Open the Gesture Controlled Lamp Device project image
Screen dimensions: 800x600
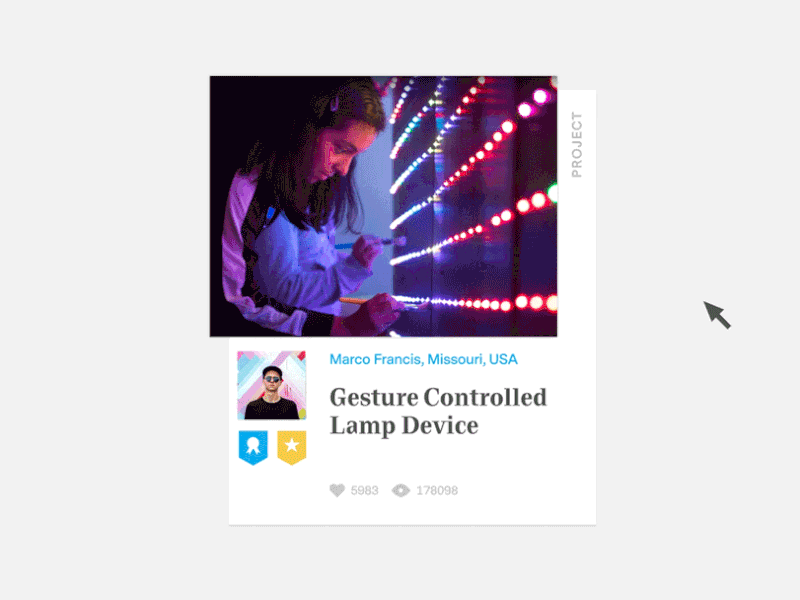coord(383,206)
